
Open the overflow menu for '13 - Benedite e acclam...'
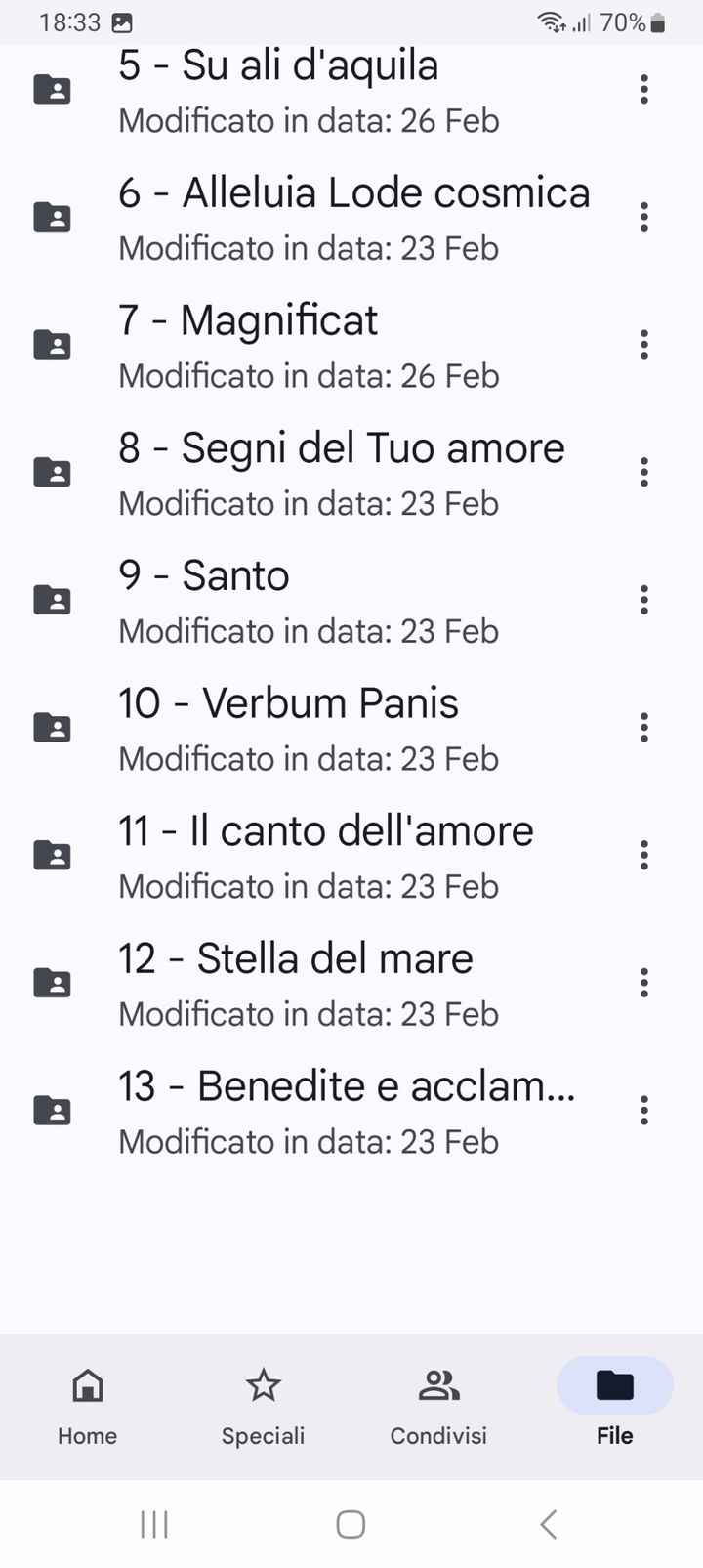[643, 1109]
